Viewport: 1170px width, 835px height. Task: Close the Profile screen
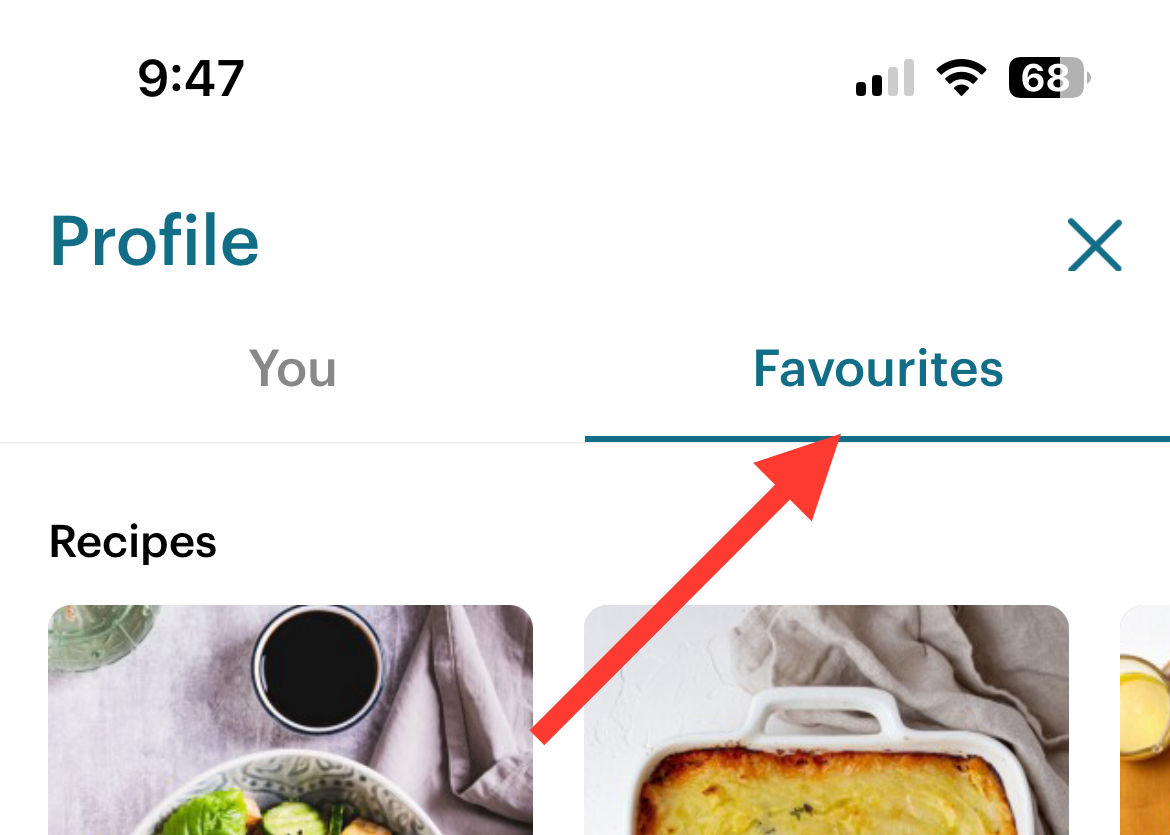(x=1094, y=245)
